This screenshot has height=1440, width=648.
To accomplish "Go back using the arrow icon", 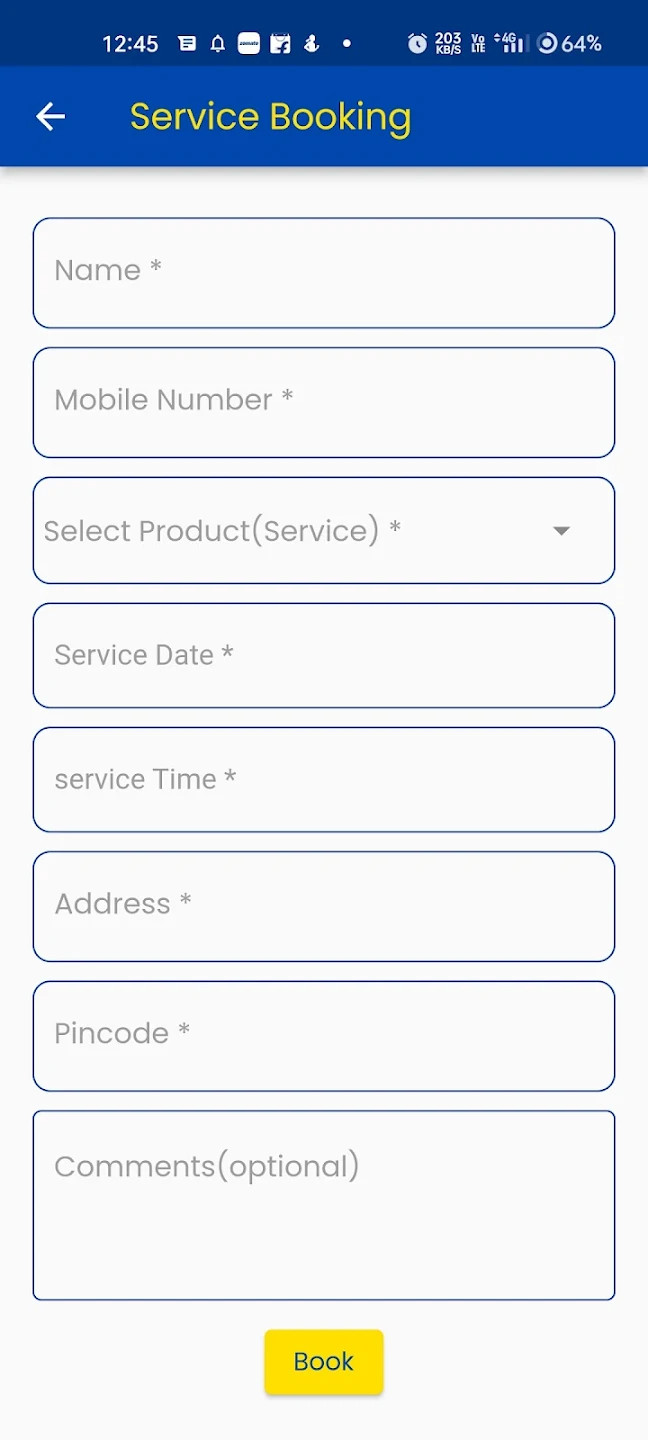I will click(x=51, y=117).
